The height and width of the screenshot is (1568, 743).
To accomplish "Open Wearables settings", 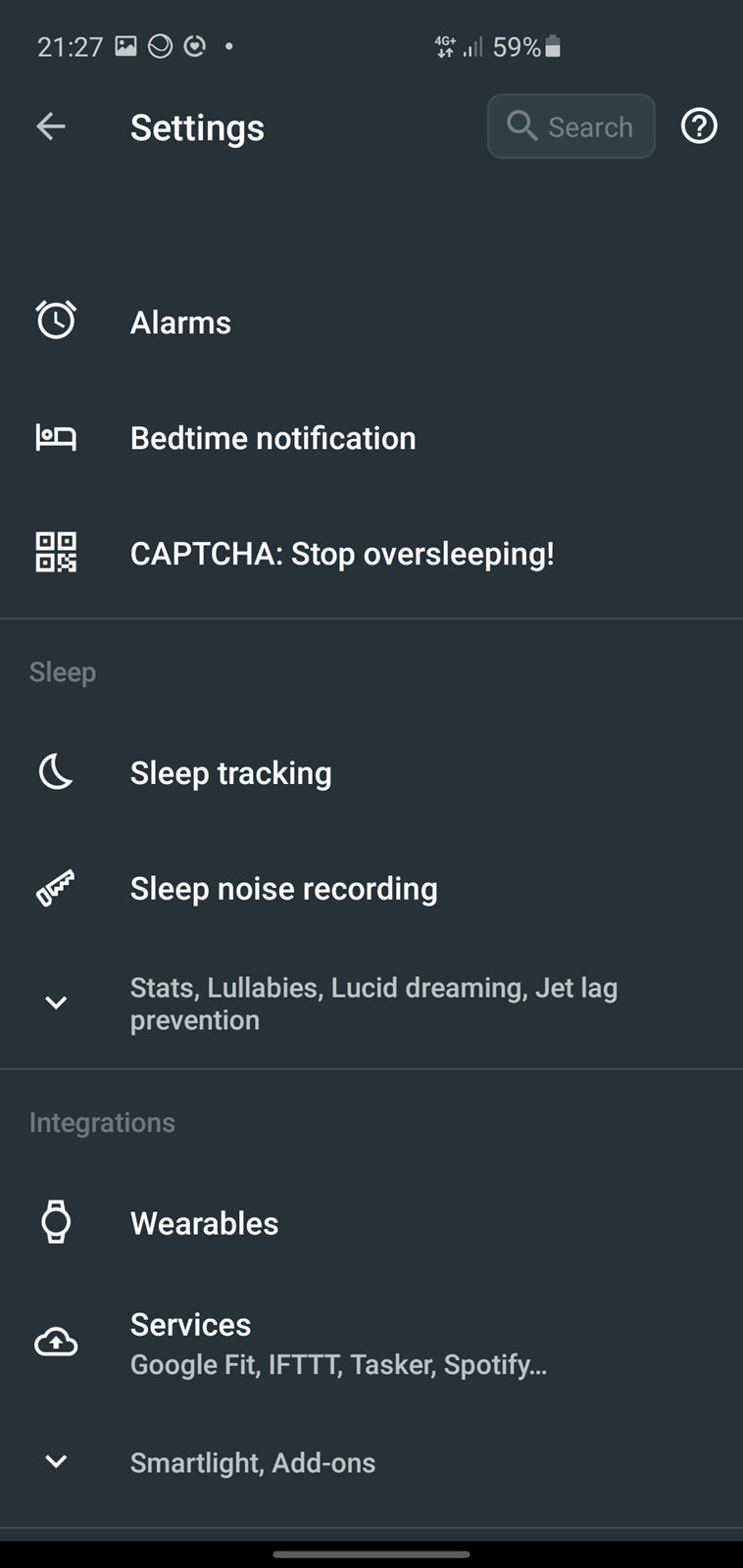I will click(371, 1222).
